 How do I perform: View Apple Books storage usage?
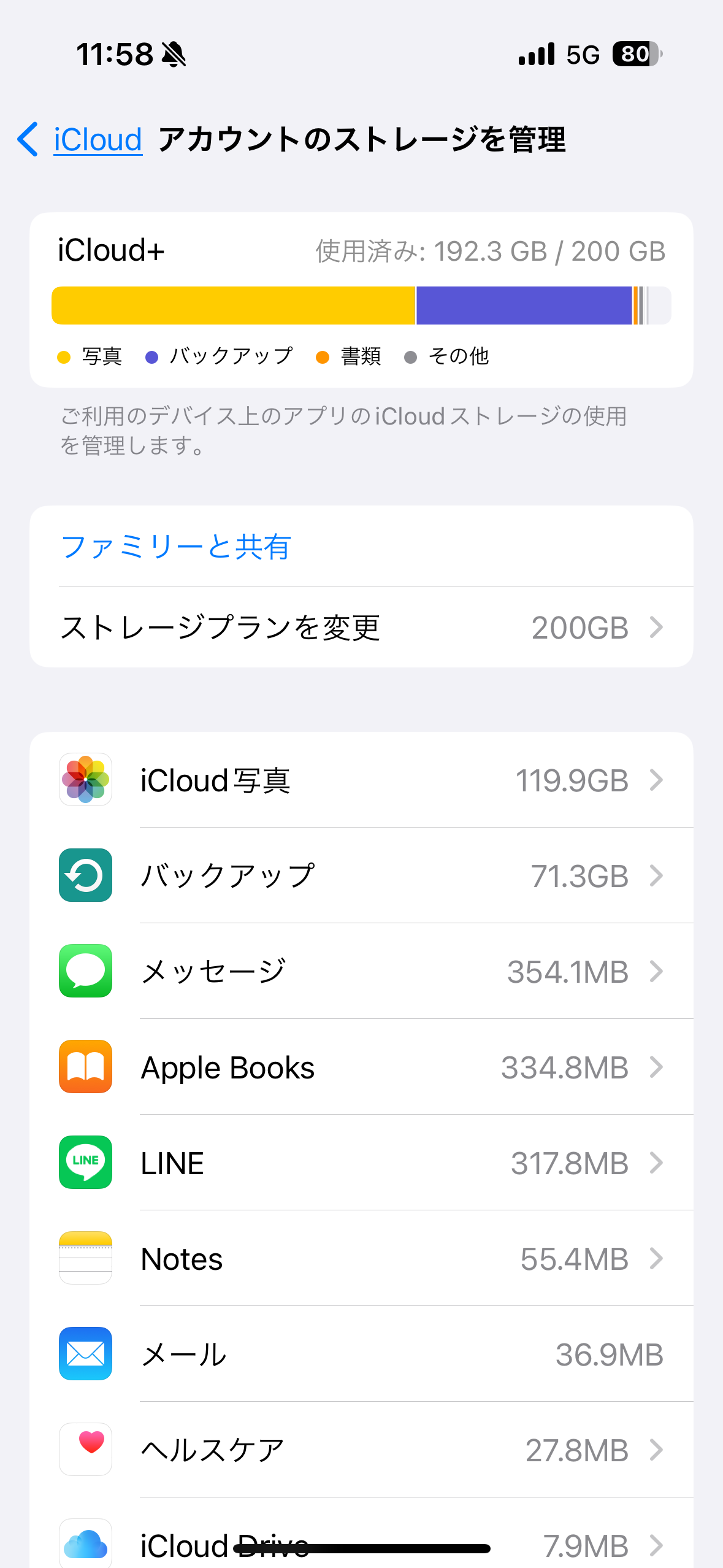(x=361, y=1067)
